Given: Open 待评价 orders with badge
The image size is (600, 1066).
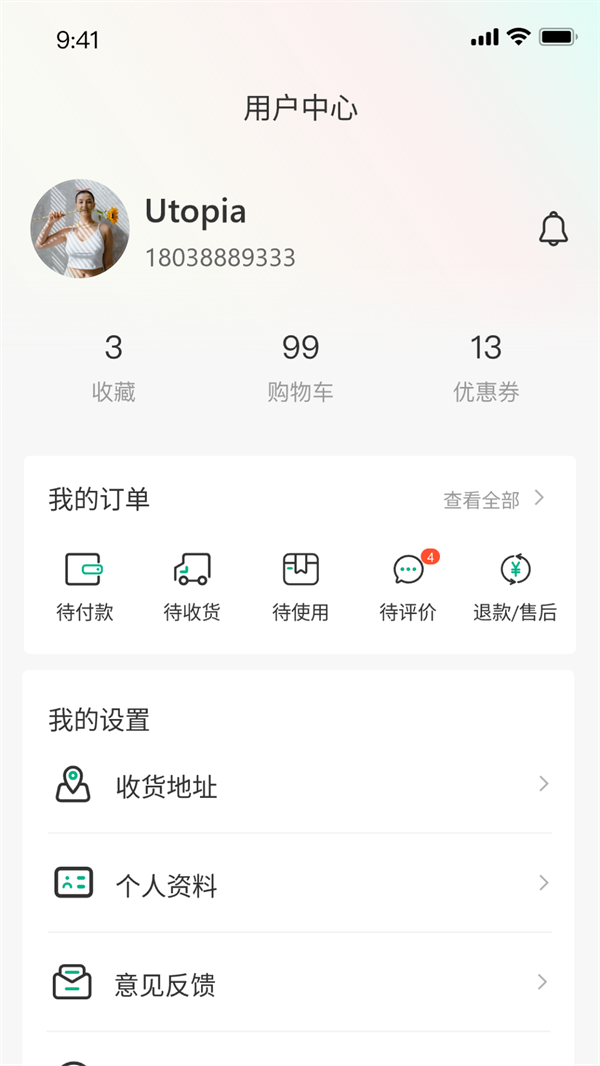Looking at the screenshot, I should click(x=408, y=586).
